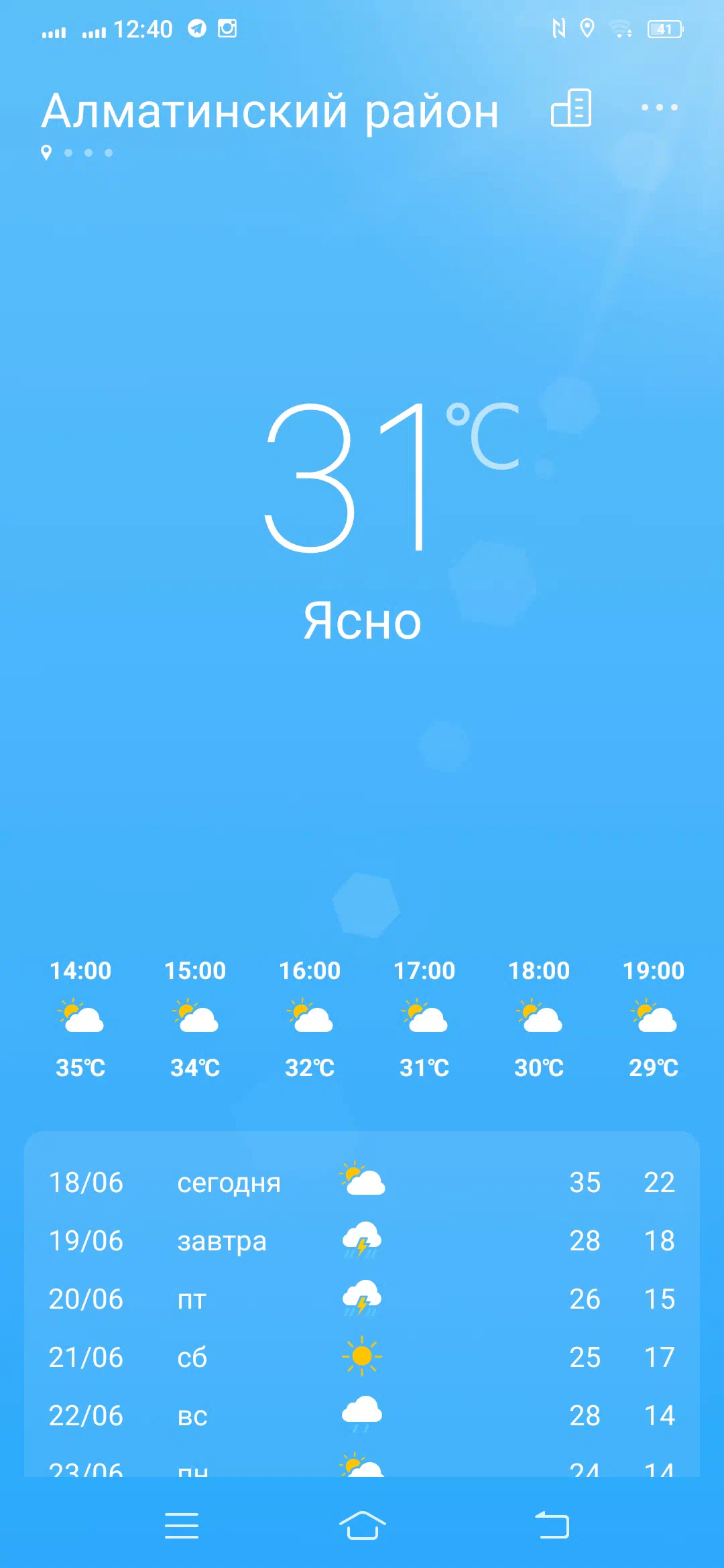Open the three-dot overflow menu
This screenshot has height=1568, width=724.
[659, 107]
